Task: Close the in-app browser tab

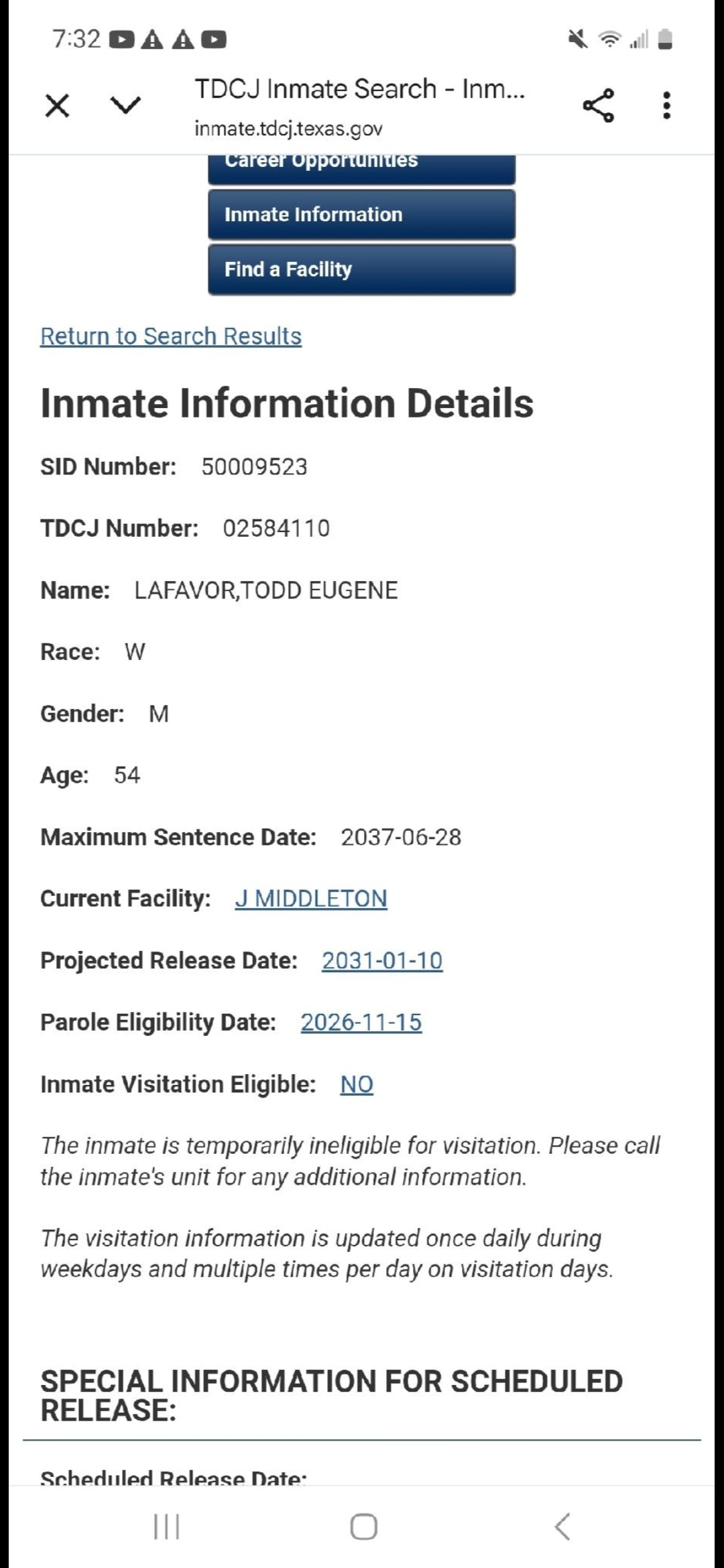Action: 57,105
